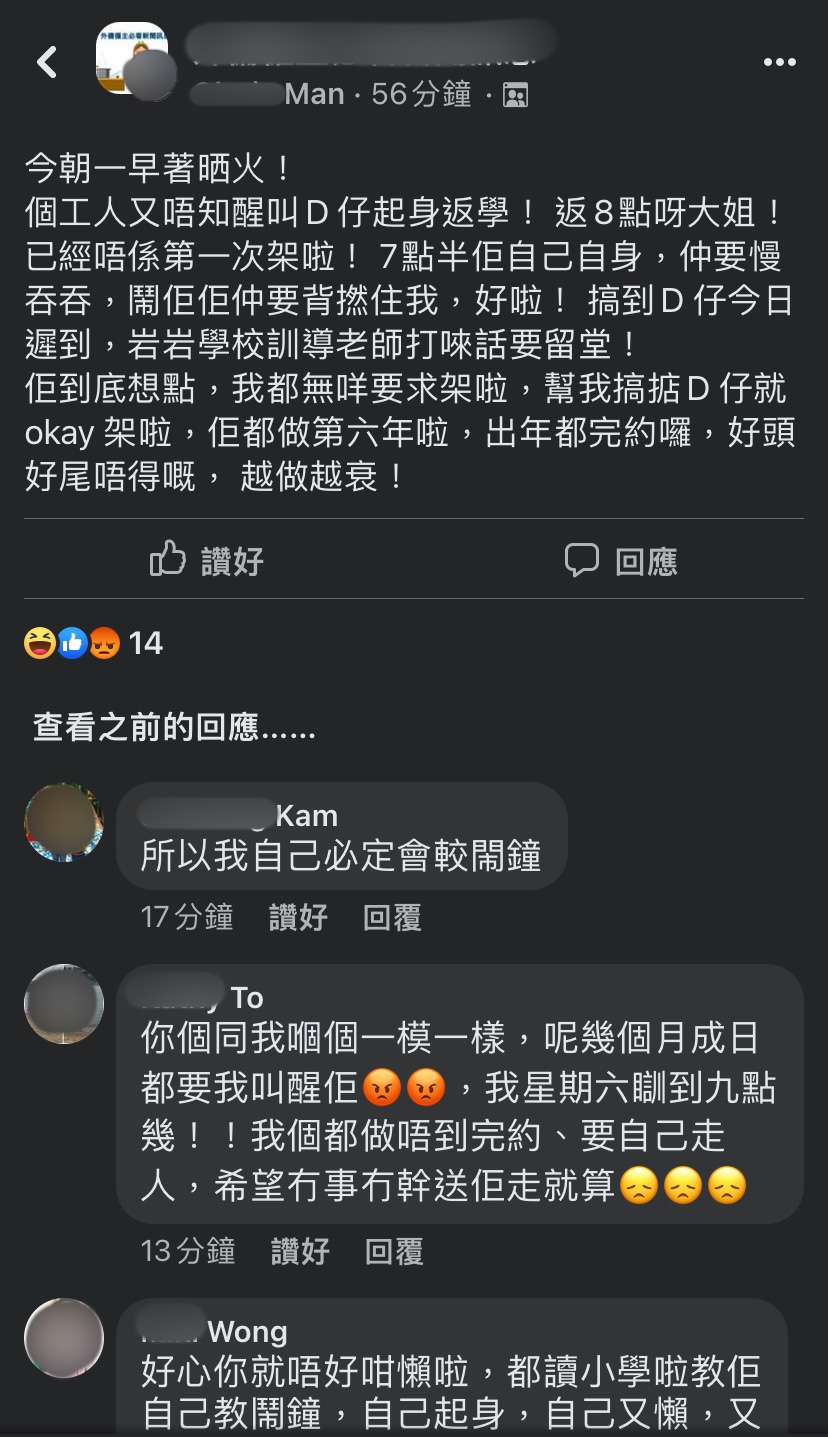Open the group avatar at the top
Screen dimensions: 828x1437
coord(130,57)
